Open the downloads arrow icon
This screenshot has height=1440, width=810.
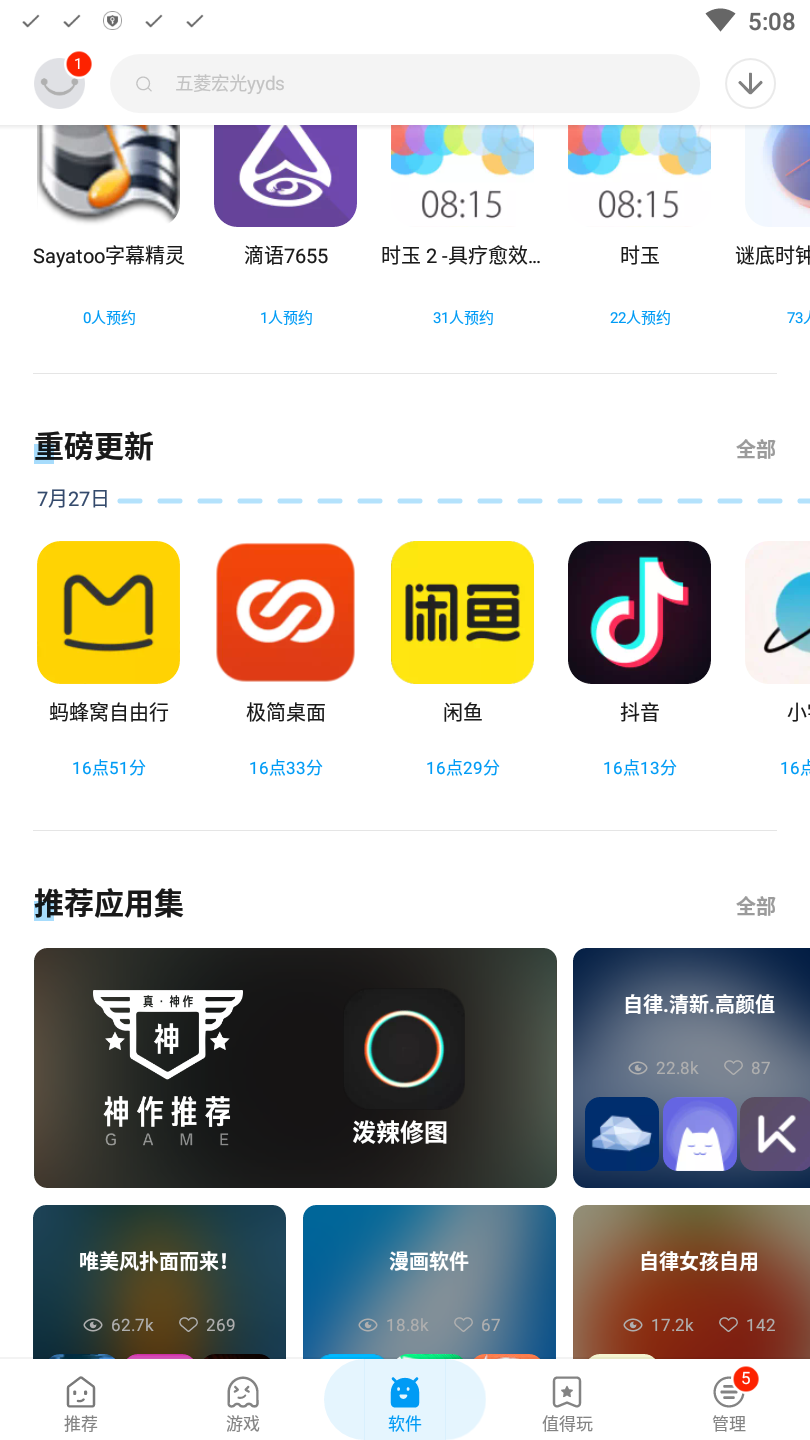click(750, 84)
